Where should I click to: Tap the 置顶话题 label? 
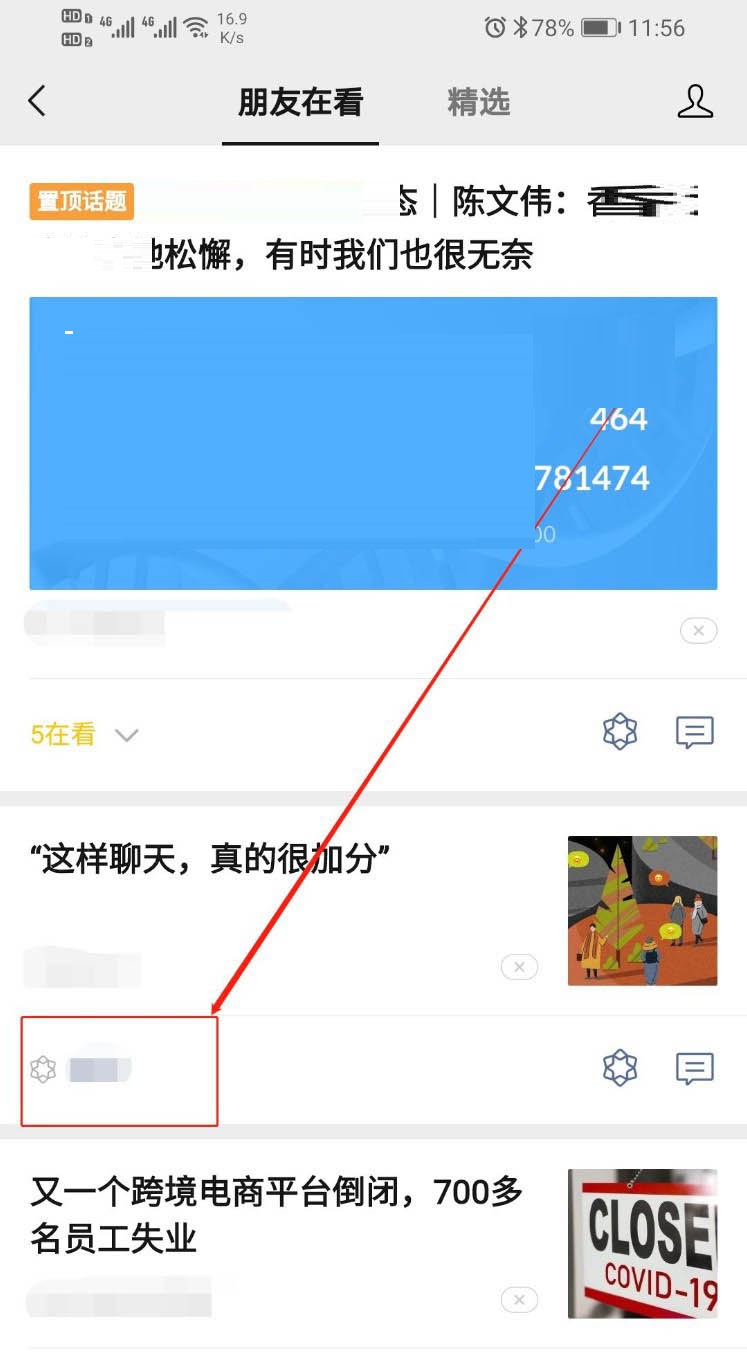(x=81, y=202)
